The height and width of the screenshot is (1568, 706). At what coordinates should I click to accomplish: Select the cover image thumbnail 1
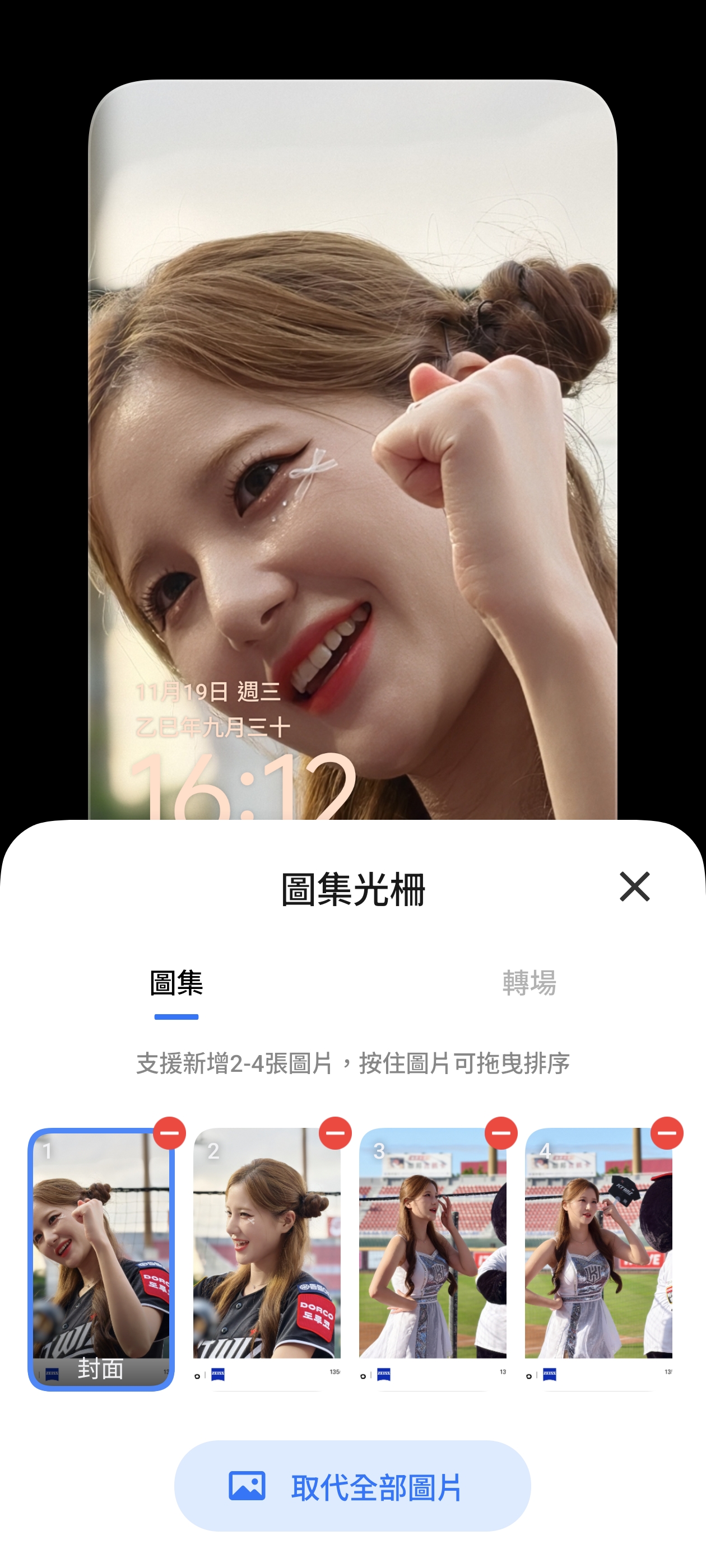(101, 1260)
